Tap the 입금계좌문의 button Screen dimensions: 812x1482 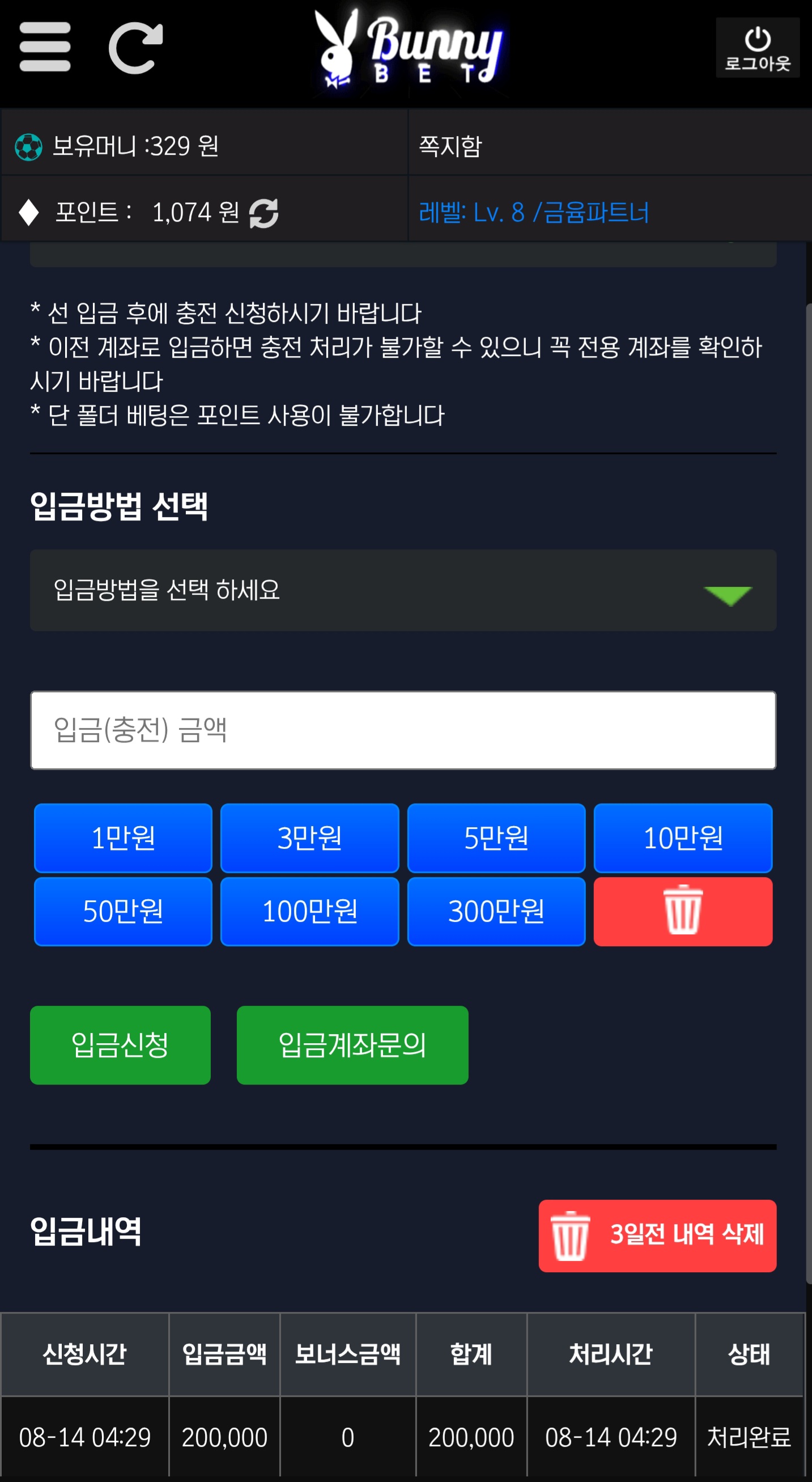coord(352,1045)
